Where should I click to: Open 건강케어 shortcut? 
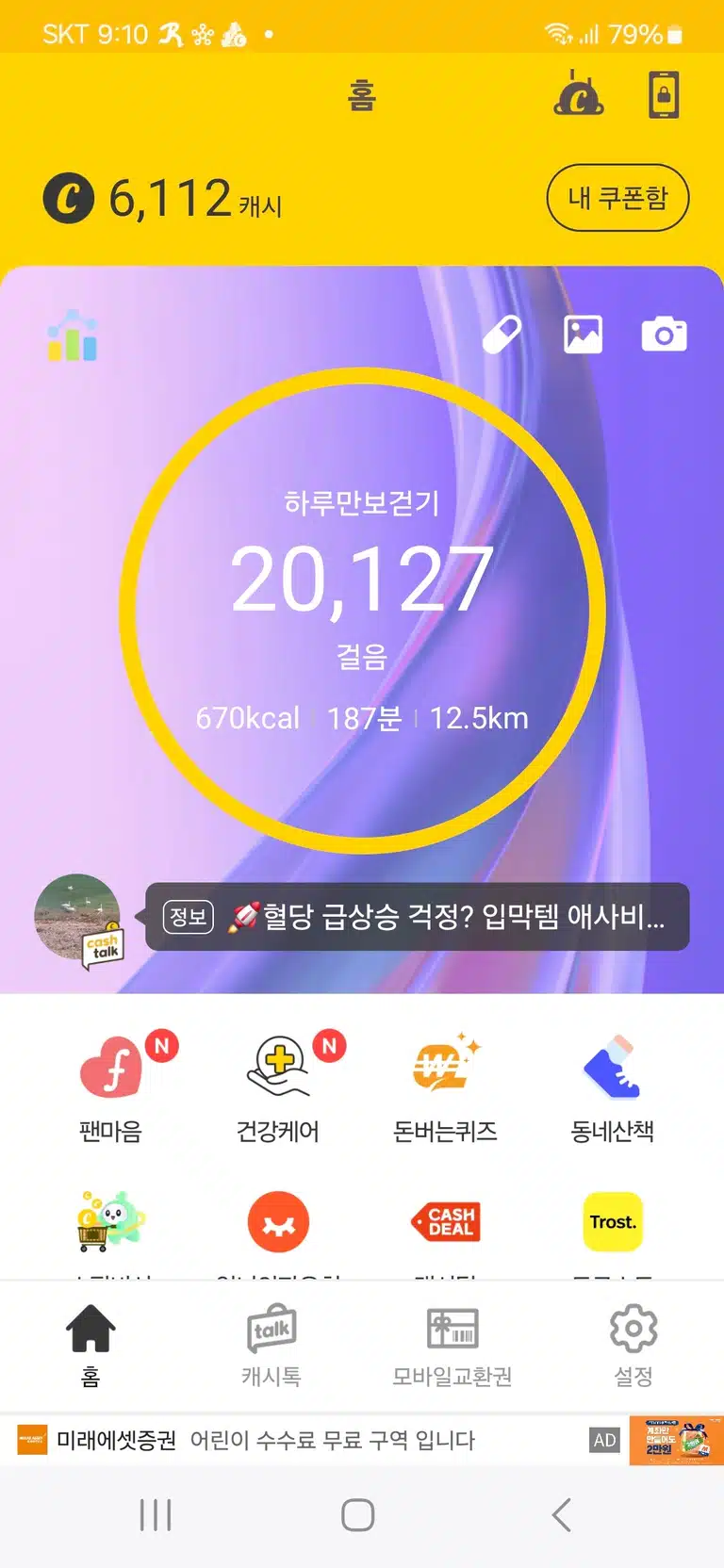tap(278, 1086)
